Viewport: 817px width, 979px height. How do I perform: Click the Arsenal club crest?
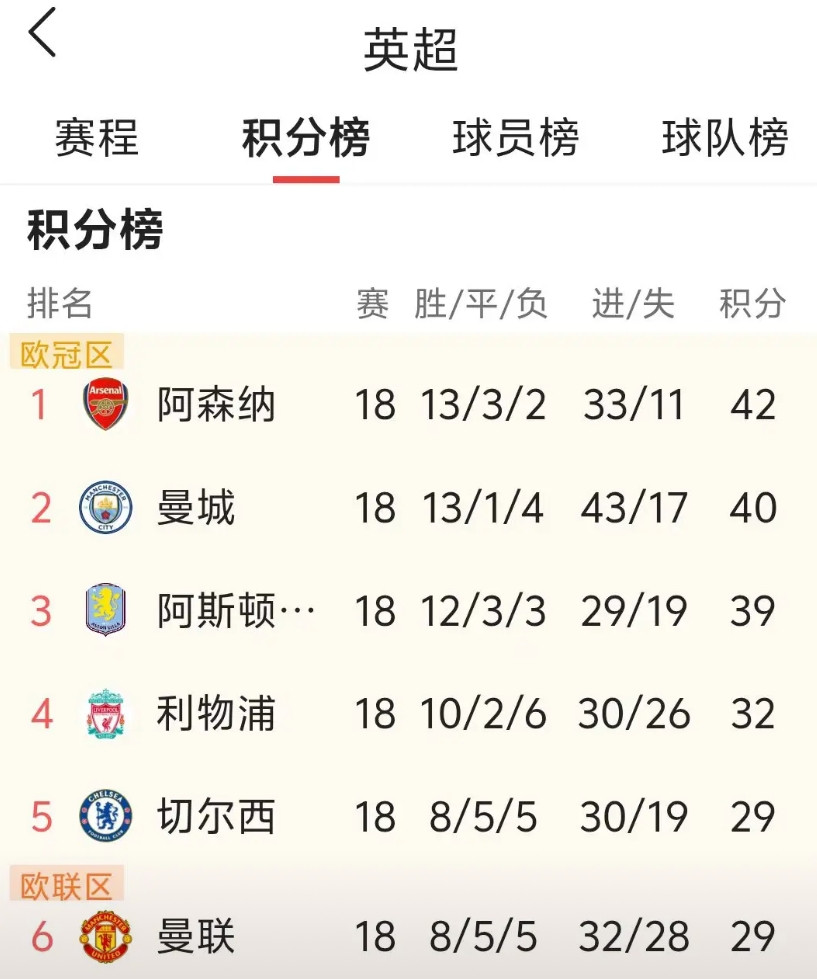pos(104,404)
